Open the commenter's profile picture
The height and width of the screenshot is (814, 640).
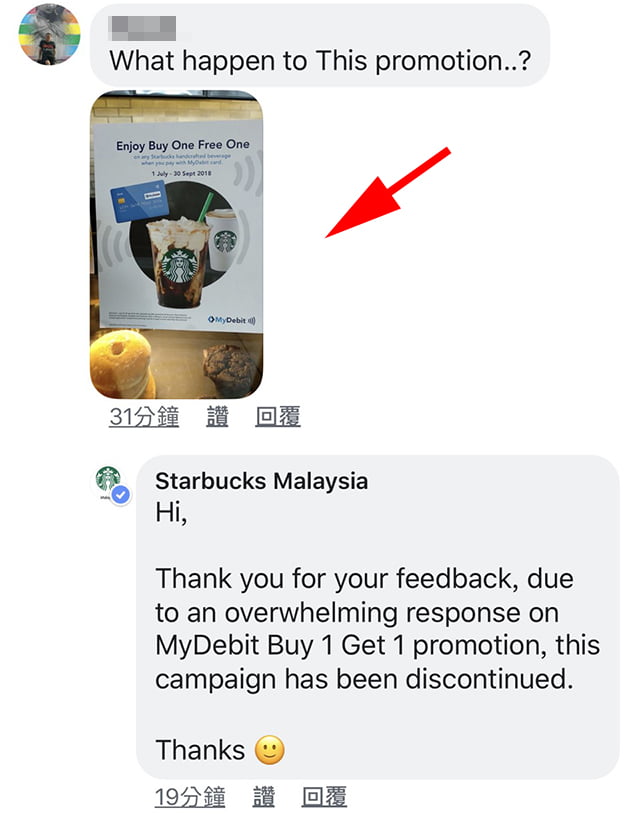[49, 35]
